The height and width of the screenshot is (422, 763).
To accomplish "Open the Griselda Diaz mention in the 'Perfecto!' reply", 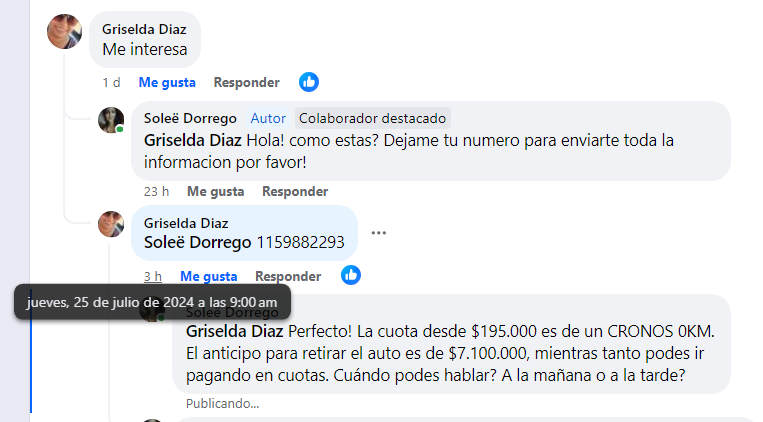I will [x=235, y=331].
